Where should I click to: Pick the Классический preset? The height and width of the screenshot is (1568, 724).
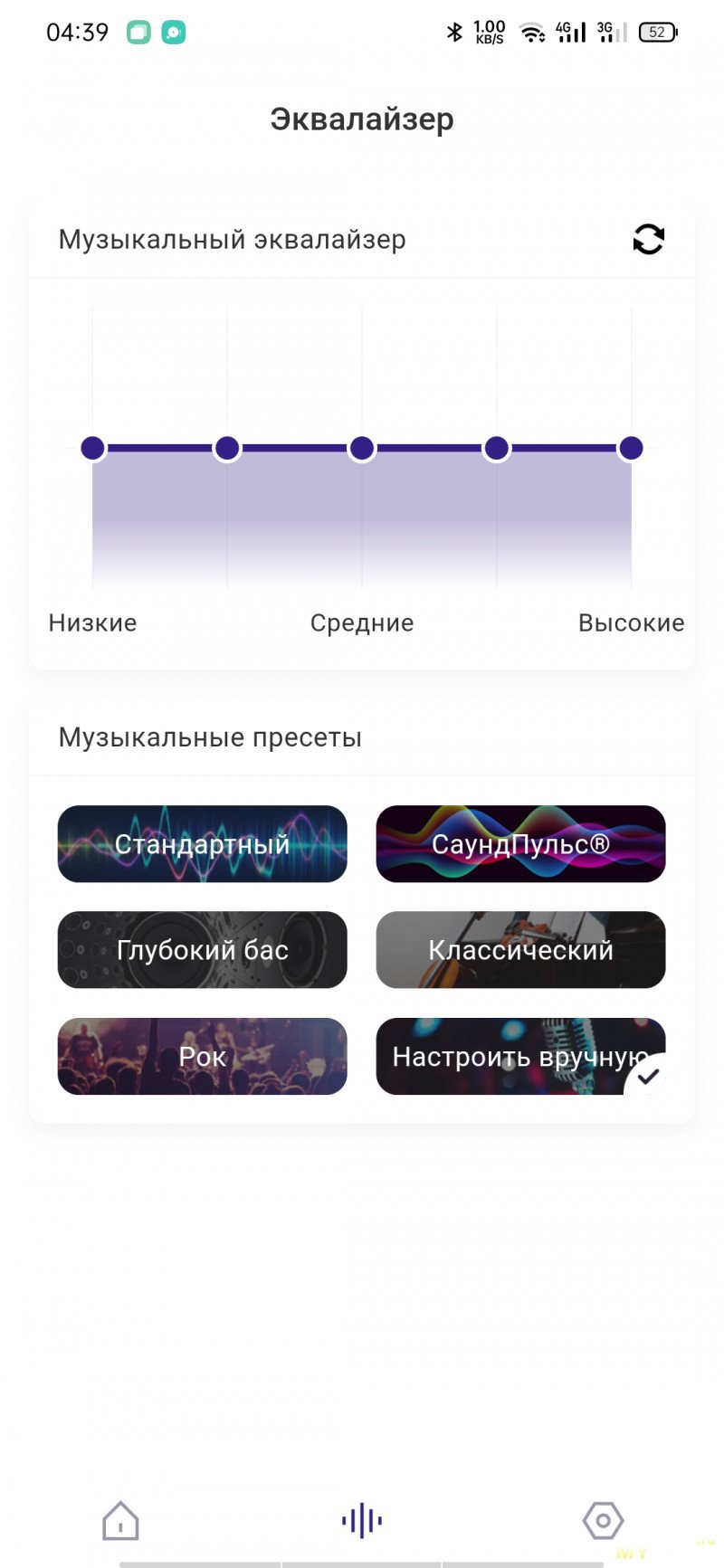(x=520, y=950)
